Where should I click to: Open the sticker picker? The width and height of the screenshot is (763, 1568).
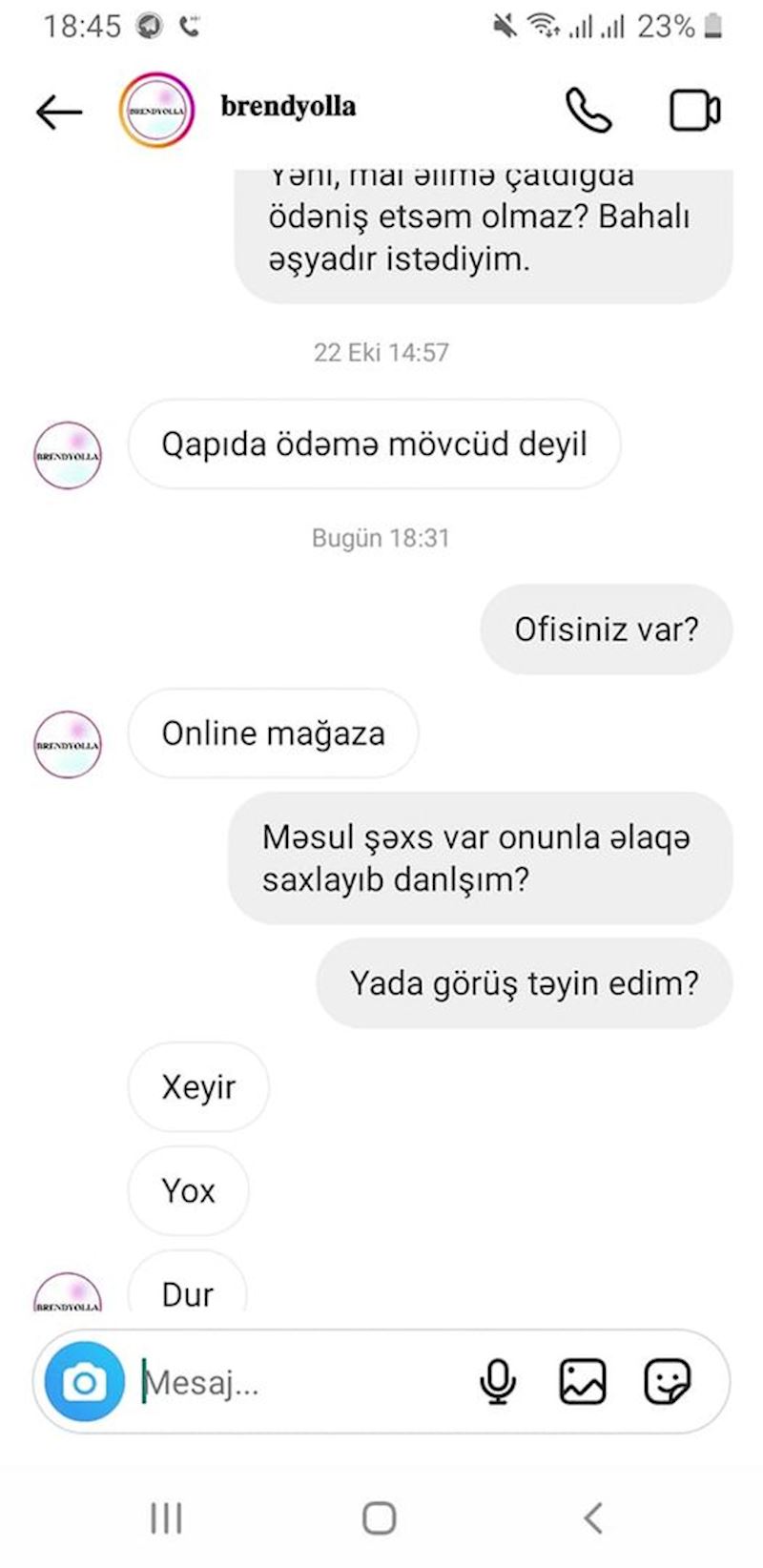[668, 1382]
